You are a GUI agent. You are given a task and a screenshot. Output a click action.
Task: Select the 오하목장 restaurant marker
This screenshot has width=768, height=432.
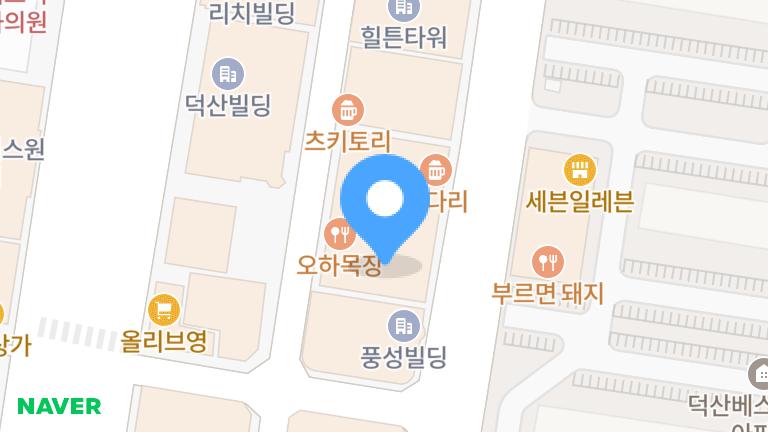(340, 235)
